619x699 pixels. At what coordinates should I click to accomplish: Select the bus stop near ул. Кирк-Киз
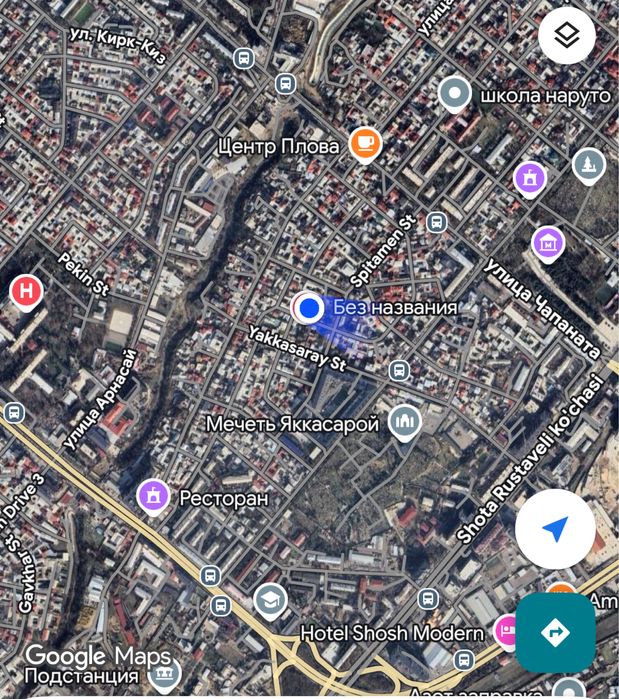pos(243,59)
